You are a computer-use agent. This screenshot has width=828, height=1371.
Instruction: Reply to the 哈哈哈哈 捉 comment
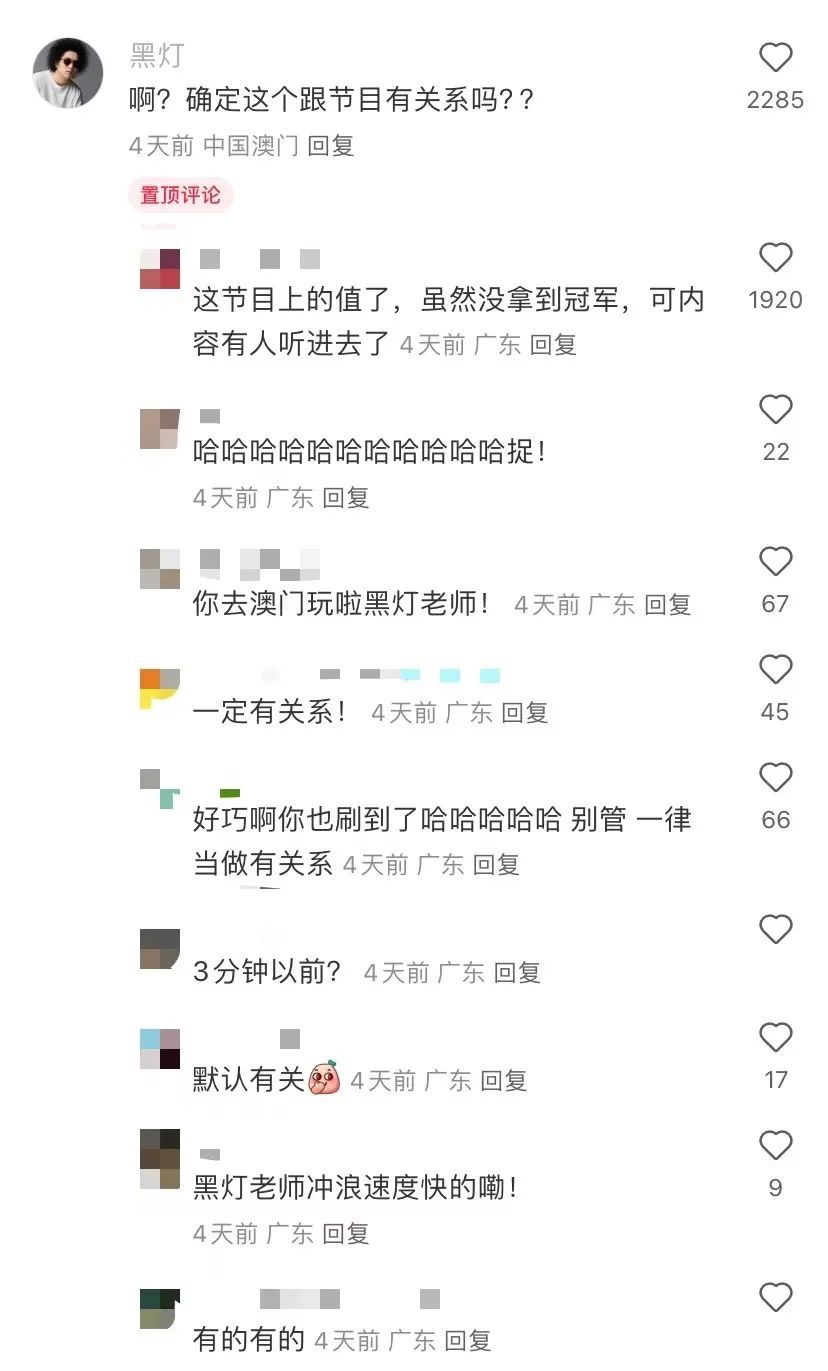pyautogui.click(x=345, y=497)
